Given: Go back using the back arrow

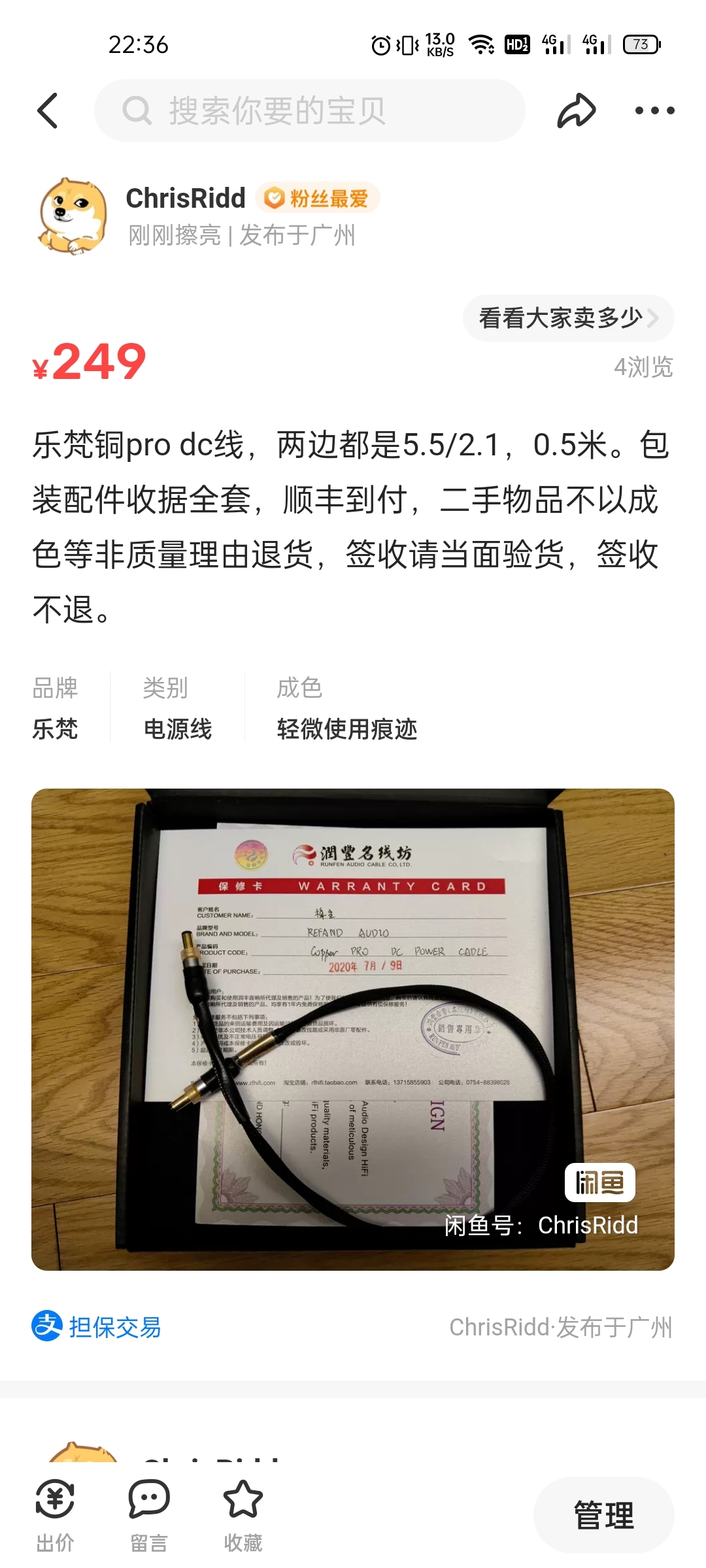Looking at the screenshot, I should pos(48,110).
